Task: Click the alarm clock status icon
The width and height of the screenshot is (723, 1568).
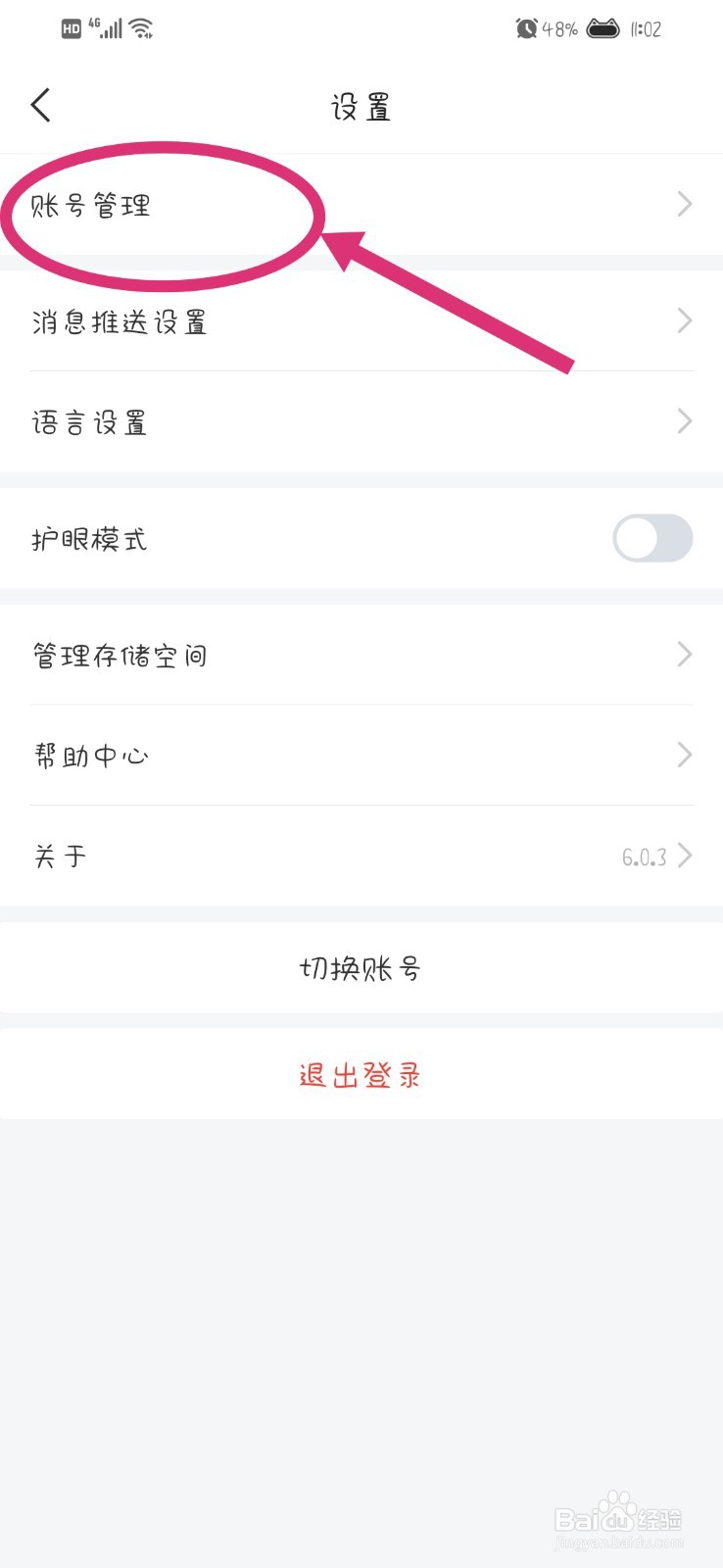Action: point(527,28)
